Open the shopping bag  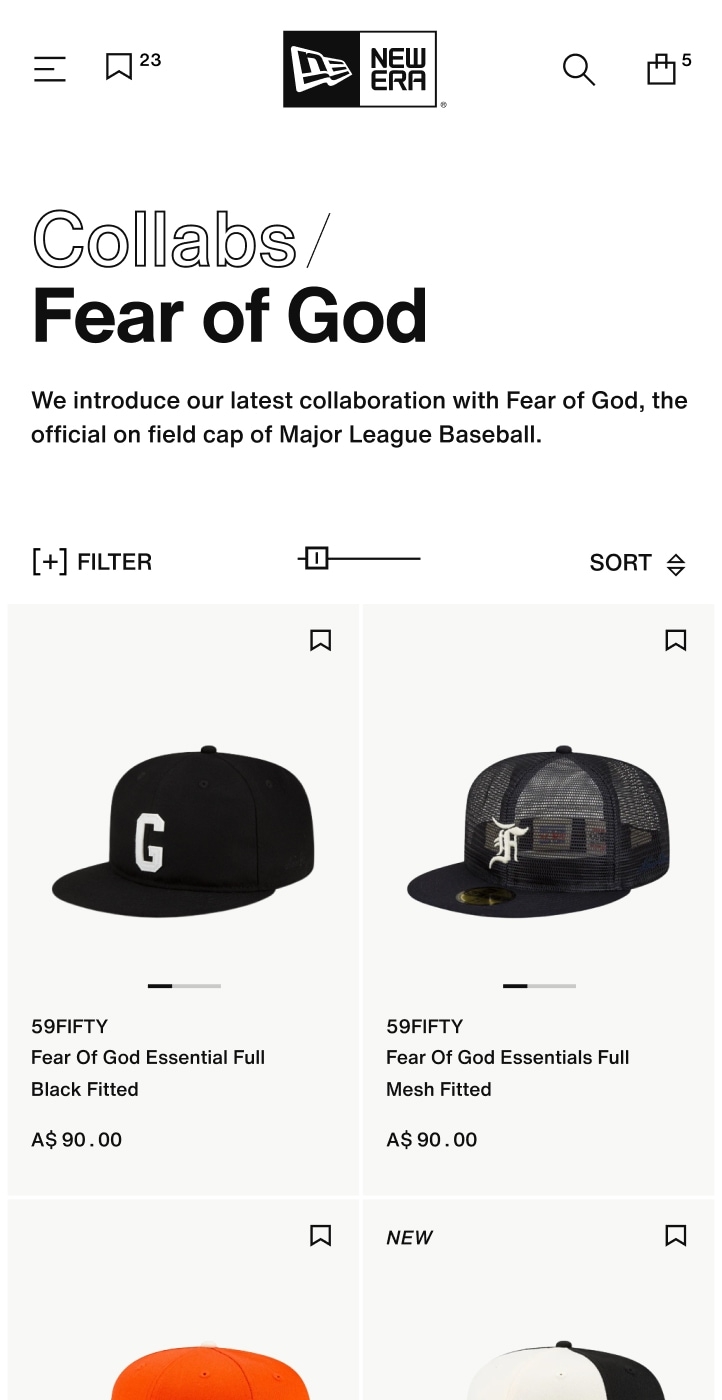pos(662,69)
